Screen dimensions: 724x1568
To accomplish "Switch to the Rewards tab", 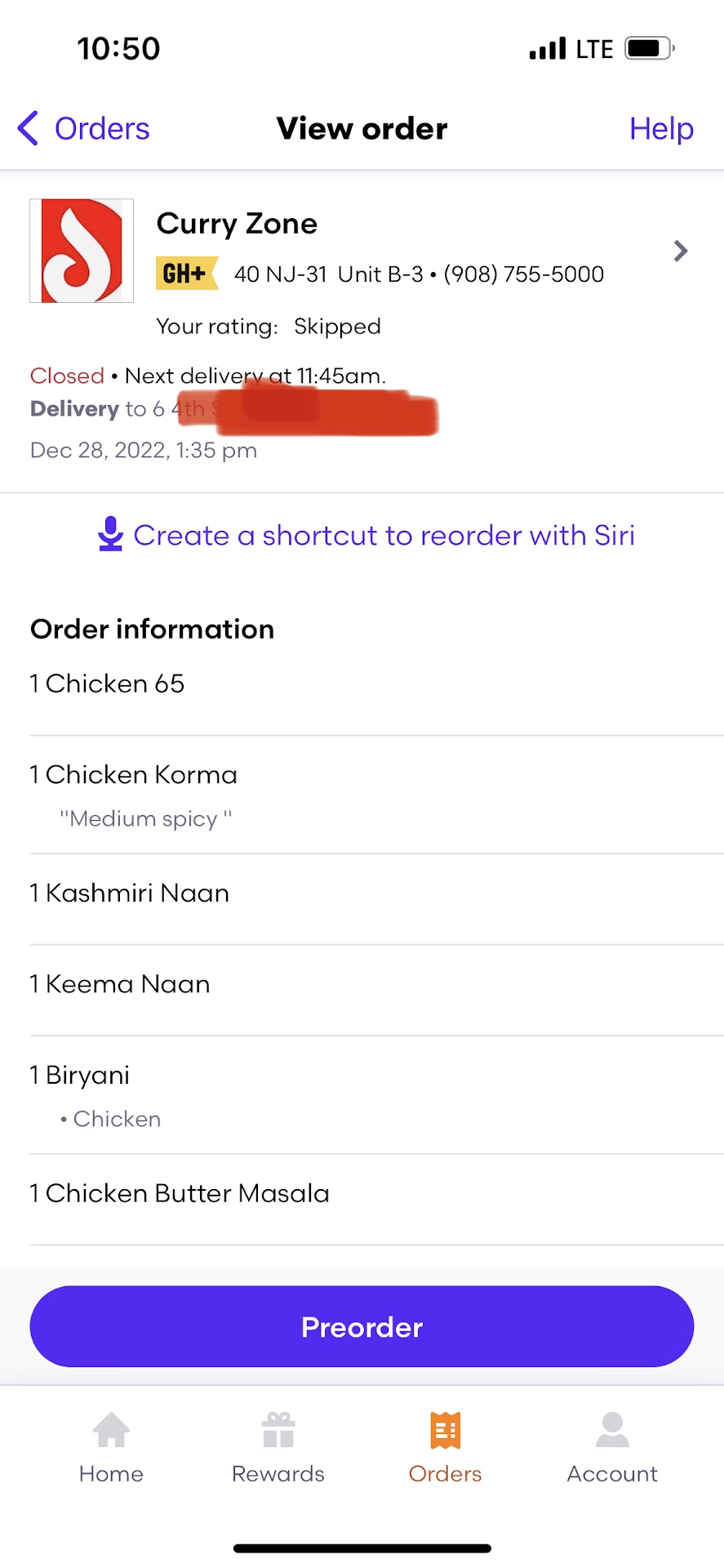I will pyautogui.click(x=278, y=1447).
